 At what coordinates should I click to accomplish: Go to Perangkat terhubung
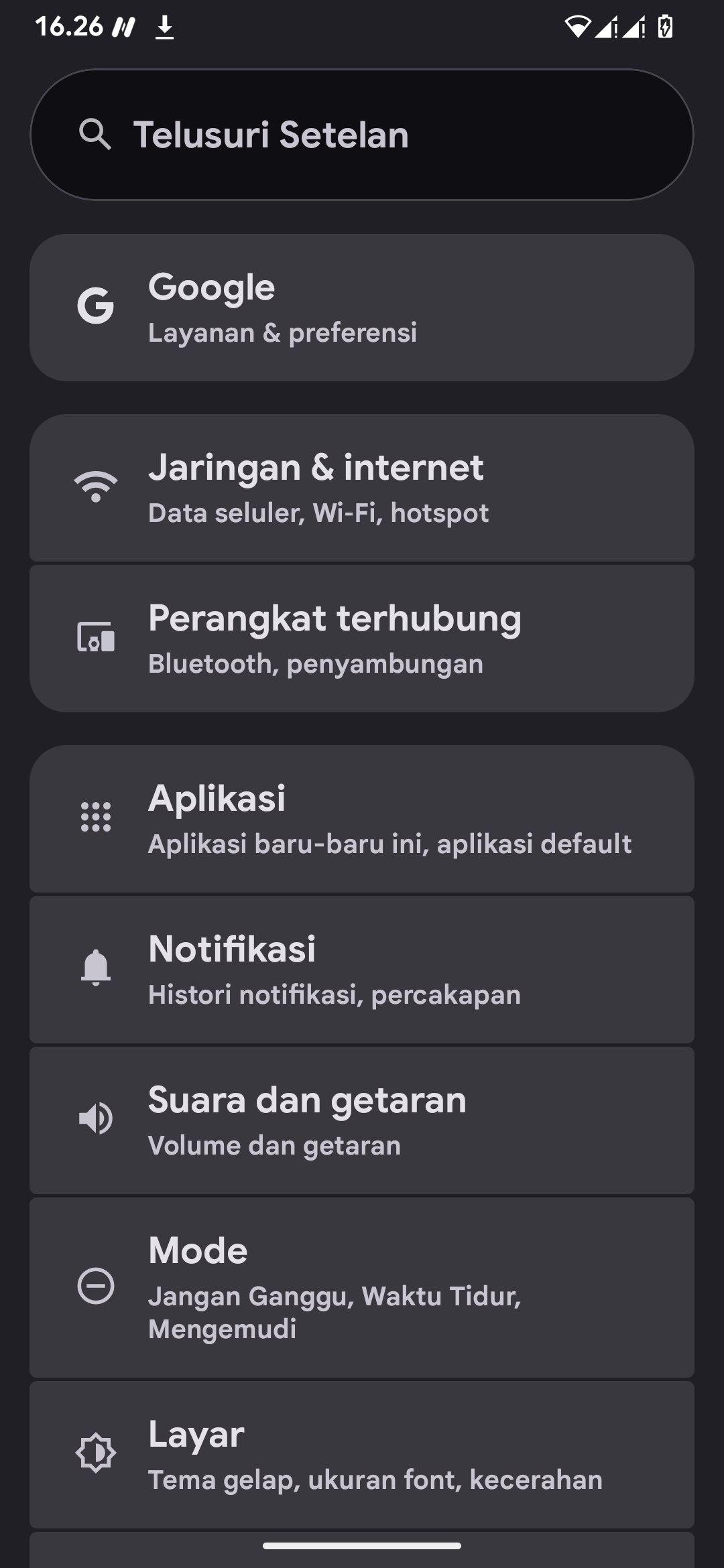coord(362,639)
